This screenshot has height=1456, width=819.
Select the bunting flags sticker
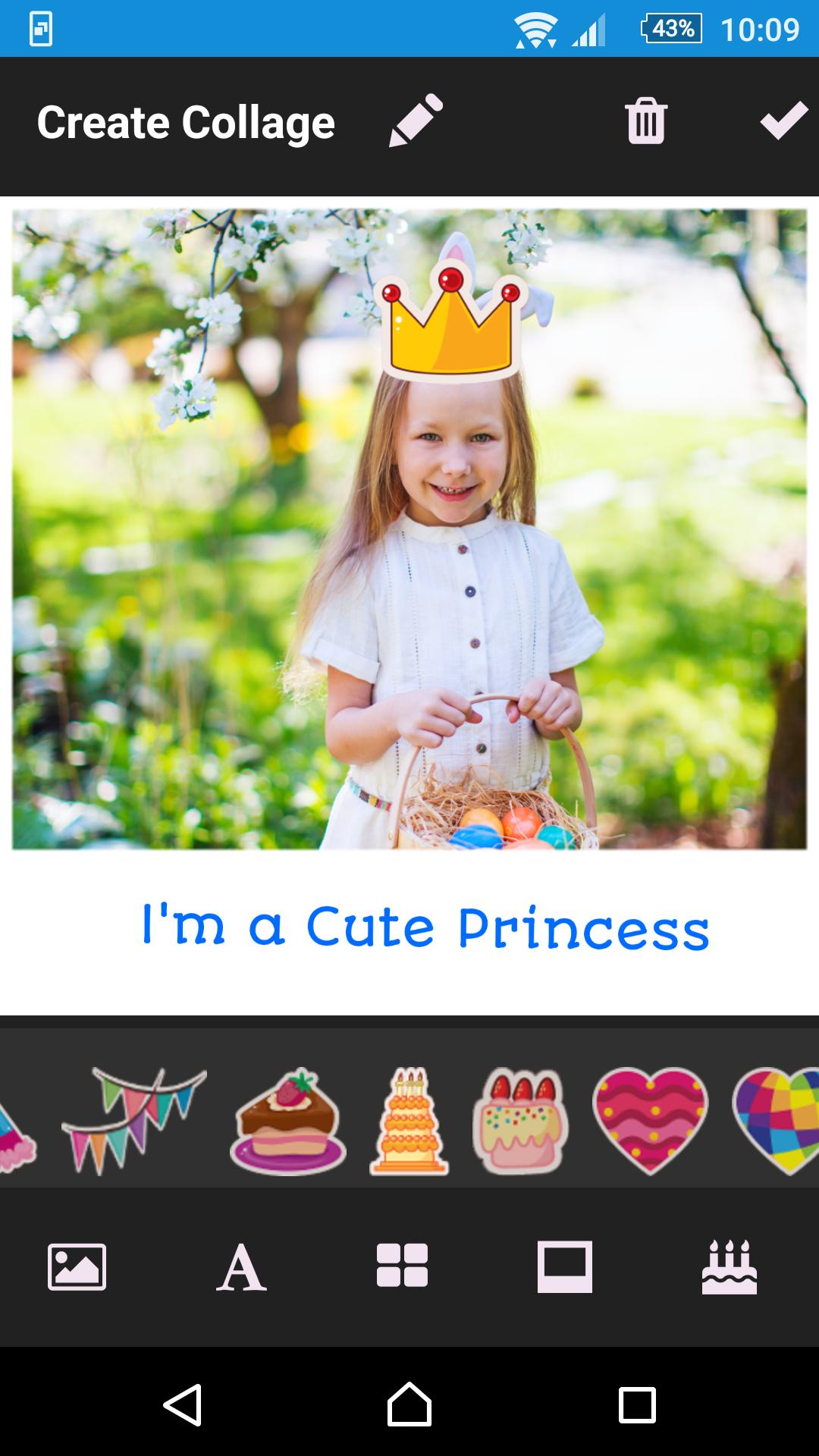(133, 1119)
